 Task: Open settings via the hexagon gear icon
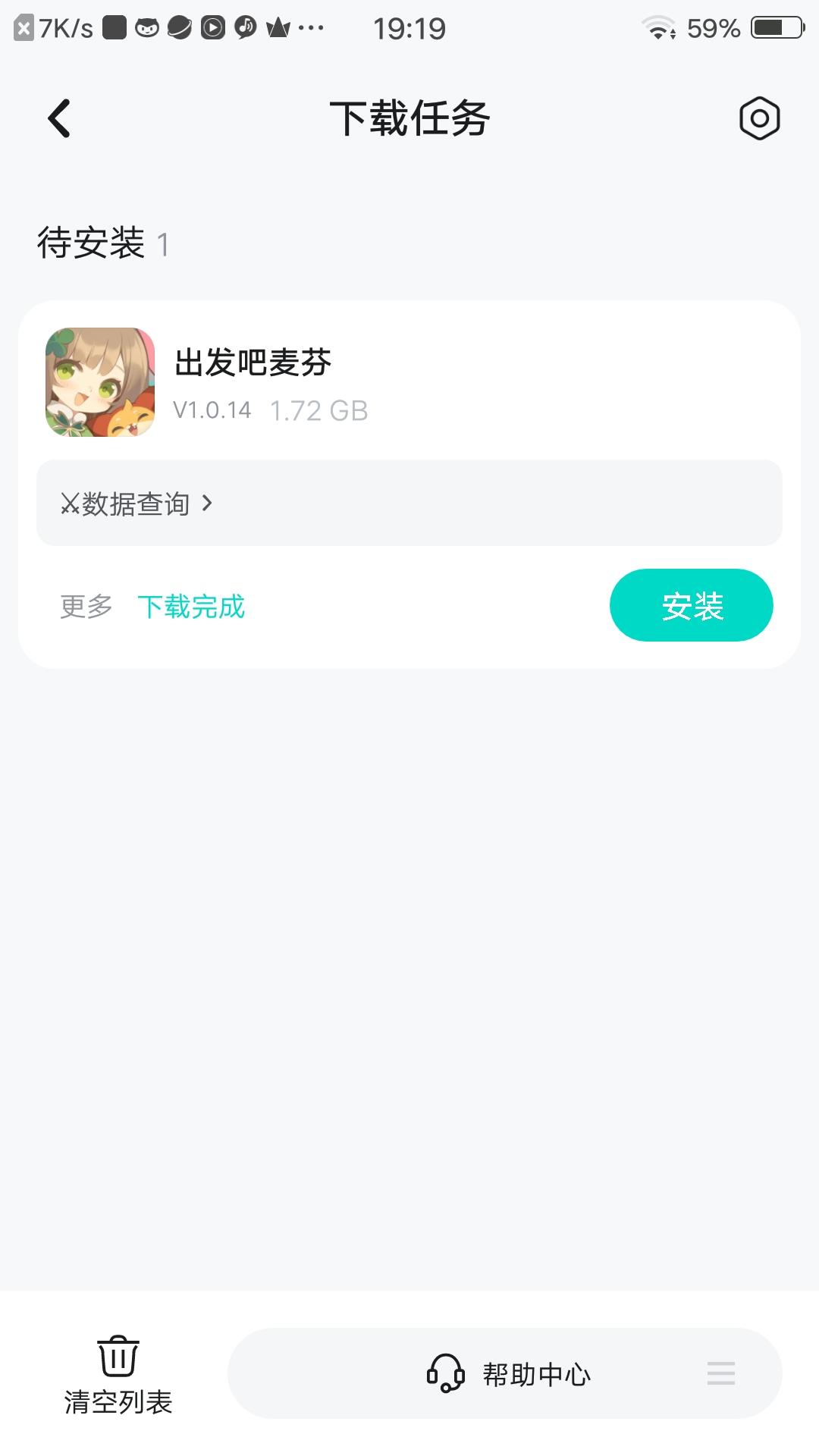pos(761,118)
